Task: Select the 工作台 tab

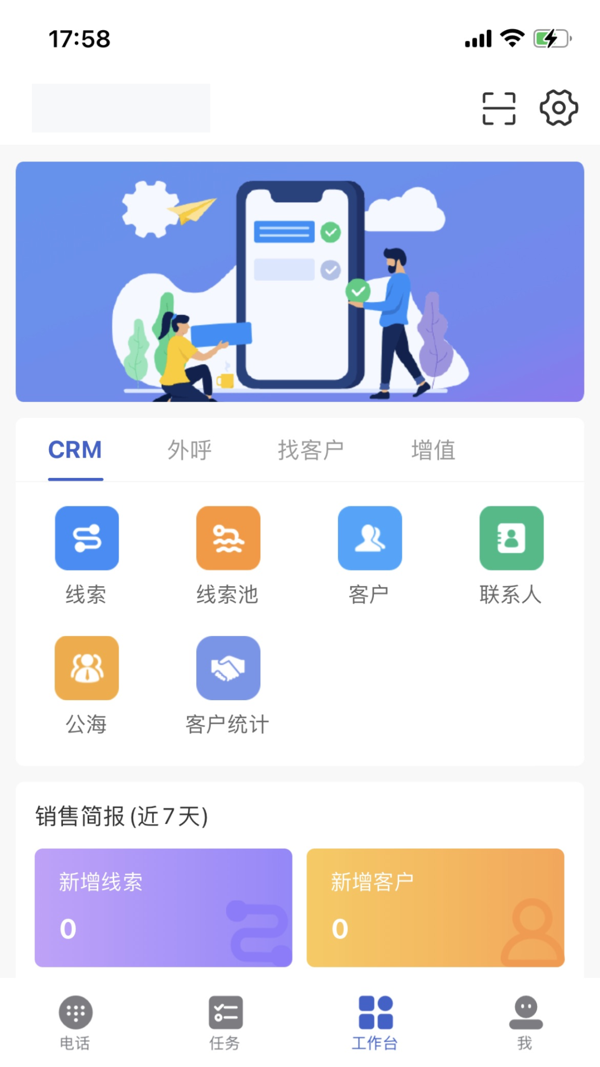Action: point(375,1023)
